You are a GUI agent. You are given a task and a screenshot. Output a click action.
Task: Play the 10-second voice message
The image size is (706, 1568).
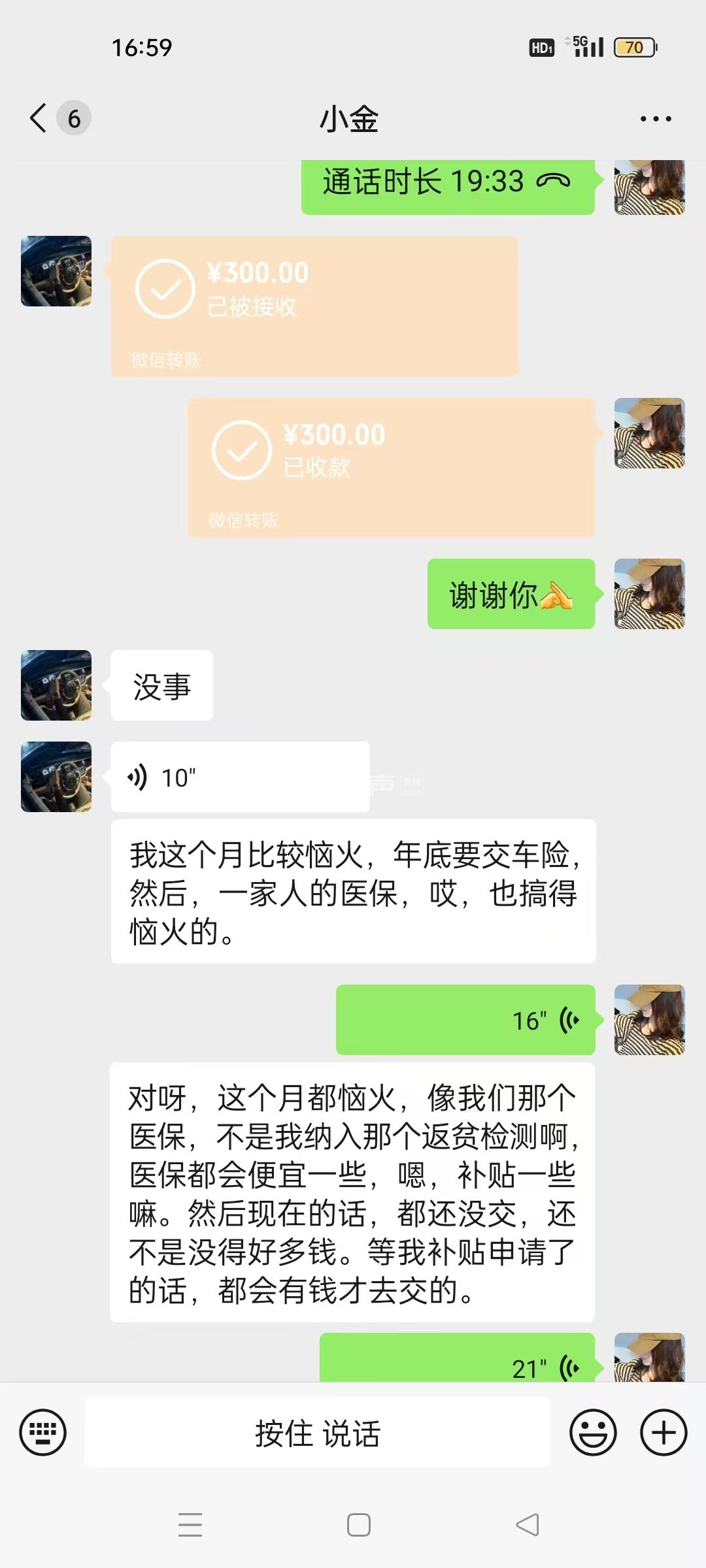[239, 777]
